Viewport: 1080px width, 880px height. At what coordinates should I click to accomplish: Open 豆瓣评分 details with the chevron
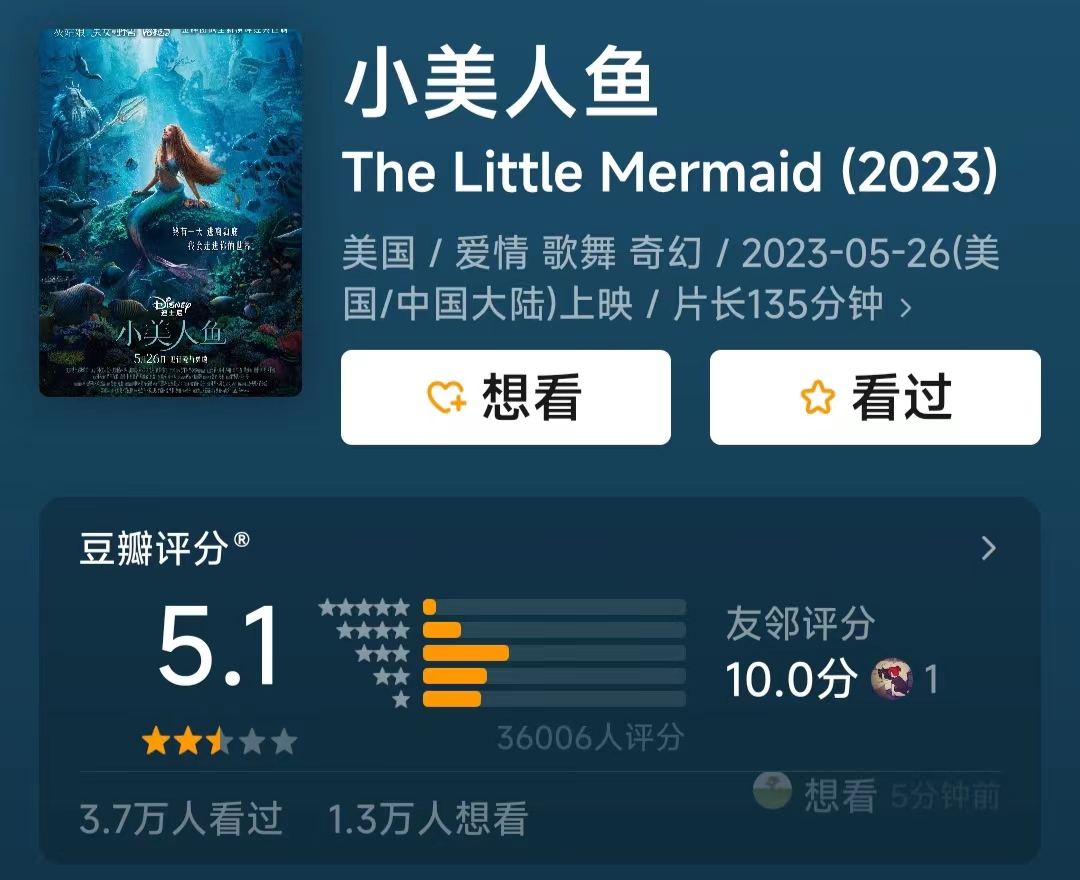pyautogui.click(x=988, y=548)
